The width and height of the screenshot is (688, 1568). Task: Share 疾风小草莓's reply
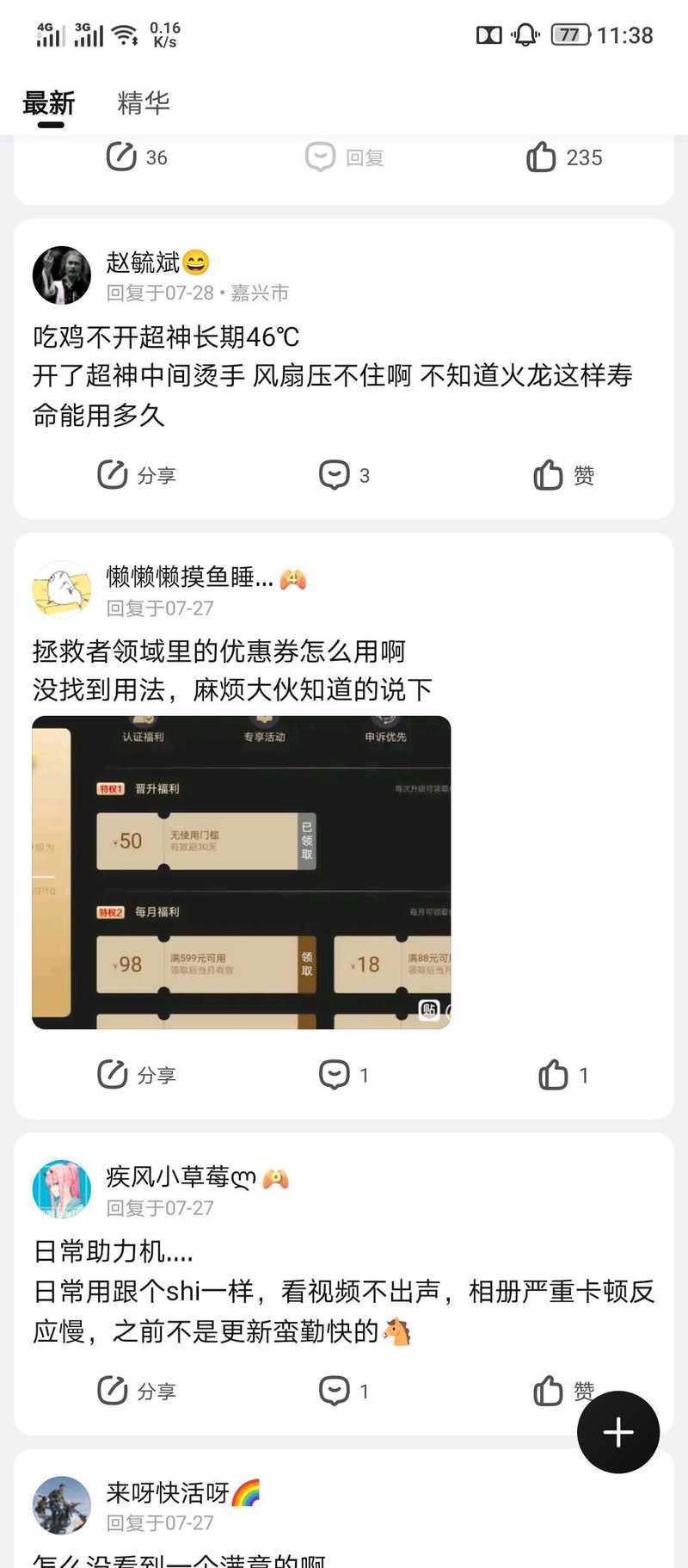click(x=137, y=1391)
